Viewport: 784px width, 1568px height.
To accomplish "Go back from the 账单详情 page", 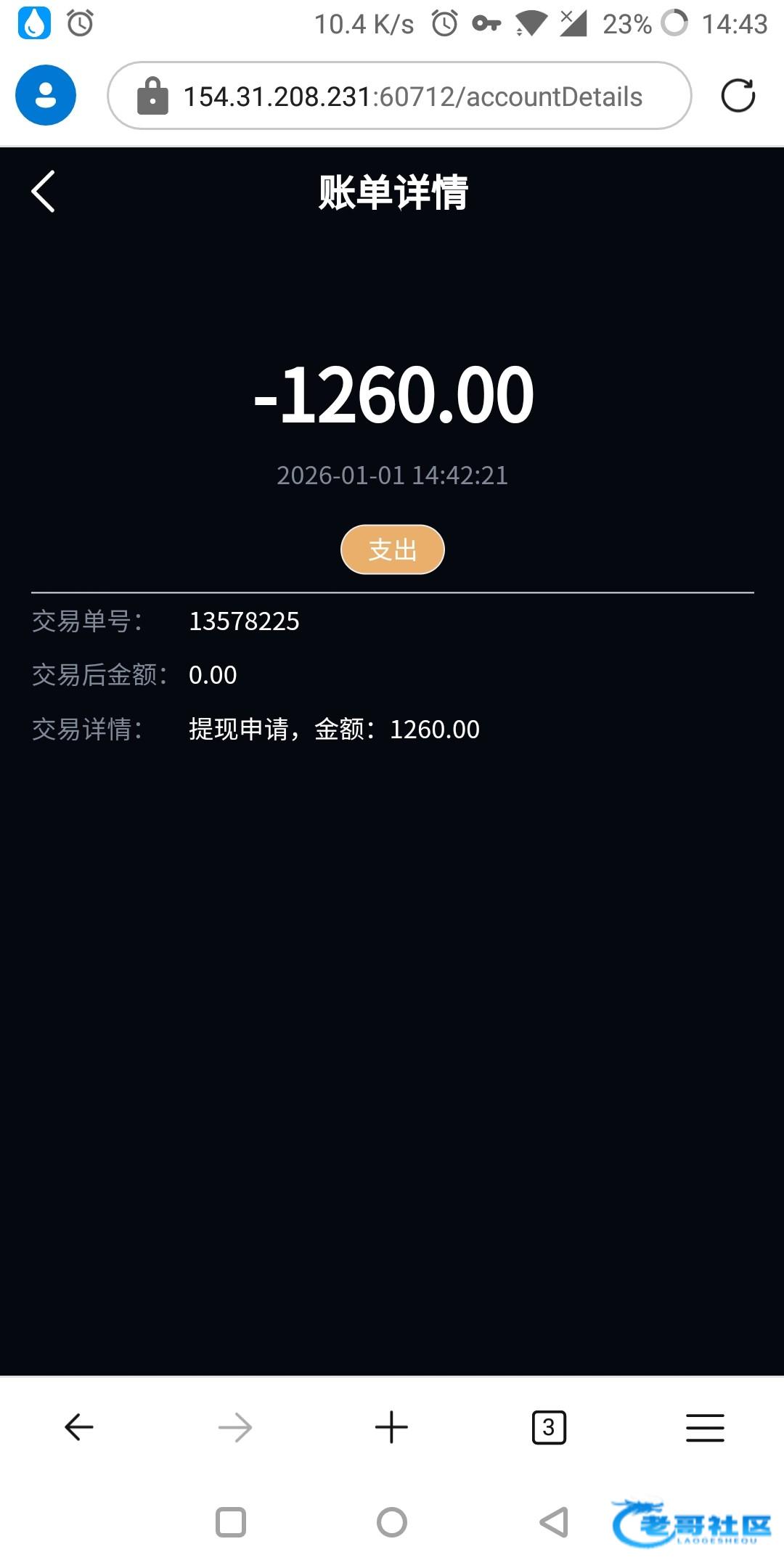I will click(x=44, y=192).
